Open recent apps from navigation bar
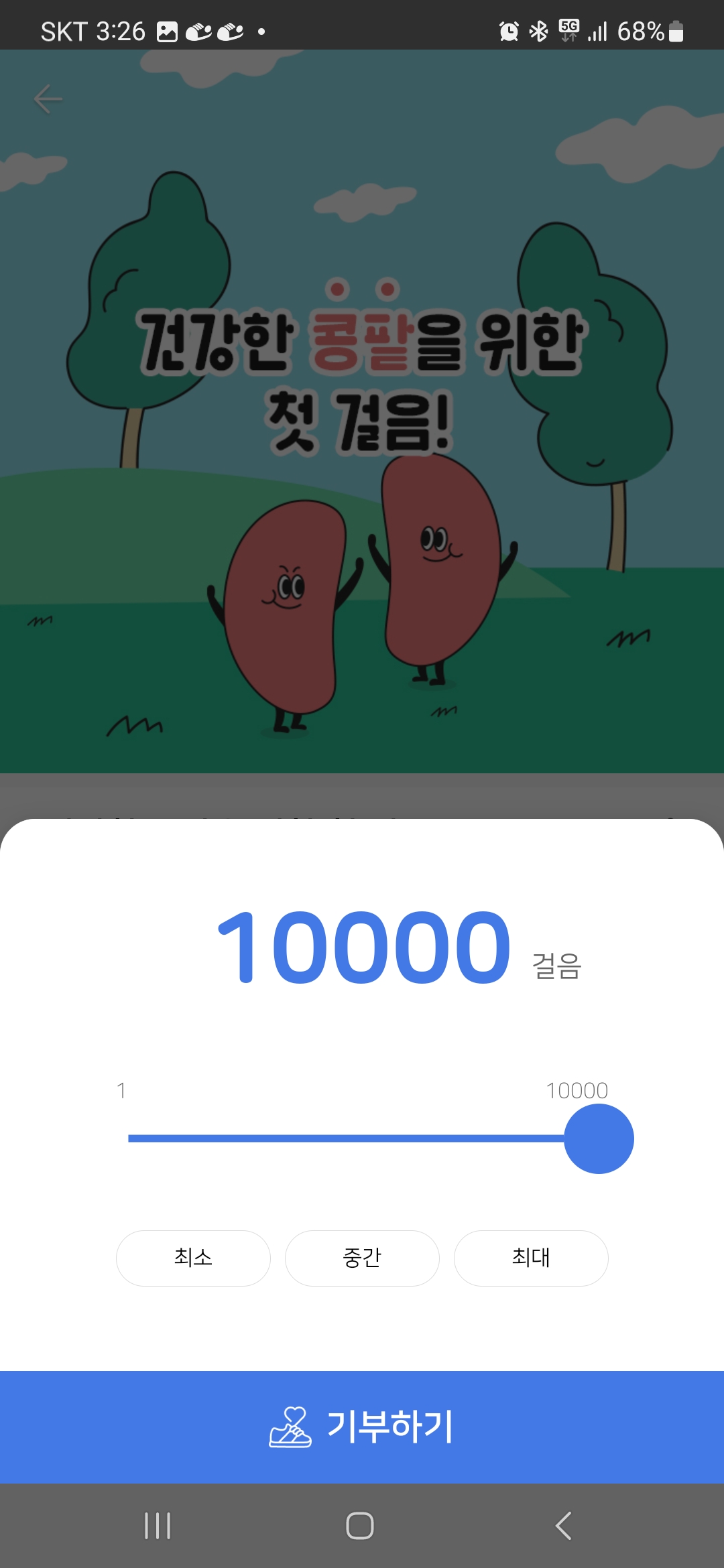This screenshot has height=1568, width=724. point(158,1526)
